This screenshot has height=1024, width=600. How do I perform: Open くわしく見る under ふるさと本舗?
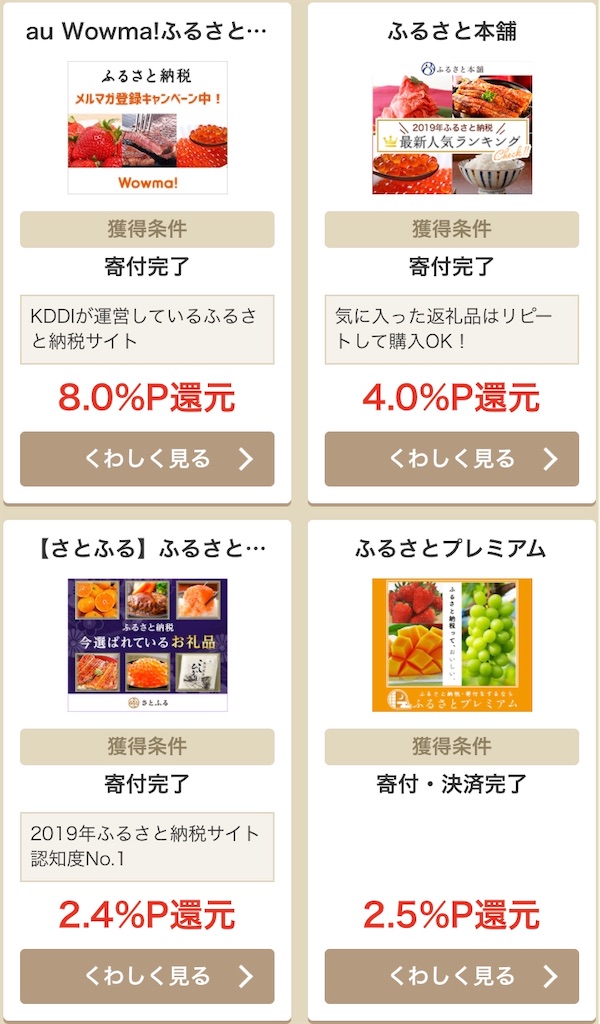click(x=451, y=459)
